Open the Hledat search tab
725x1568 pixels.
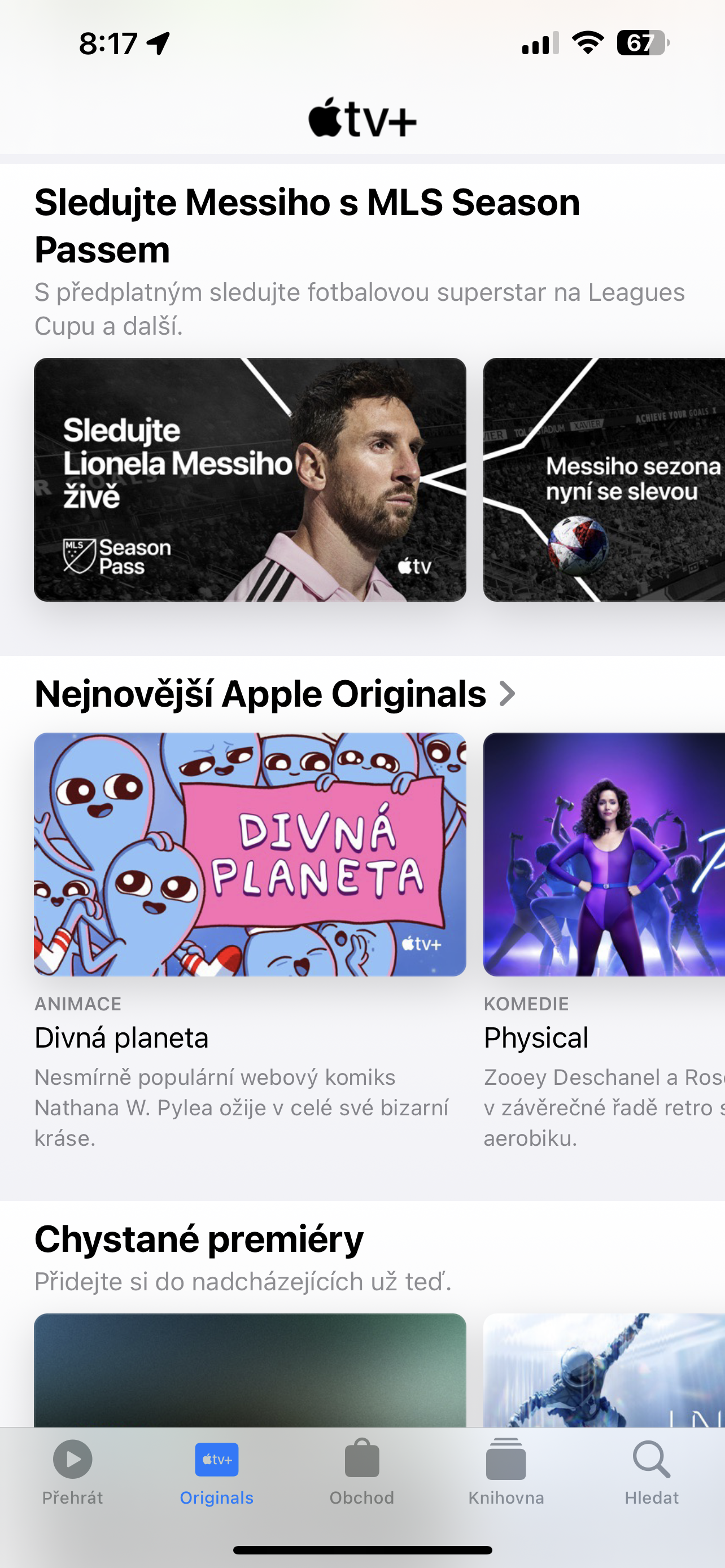point(652,1471)
